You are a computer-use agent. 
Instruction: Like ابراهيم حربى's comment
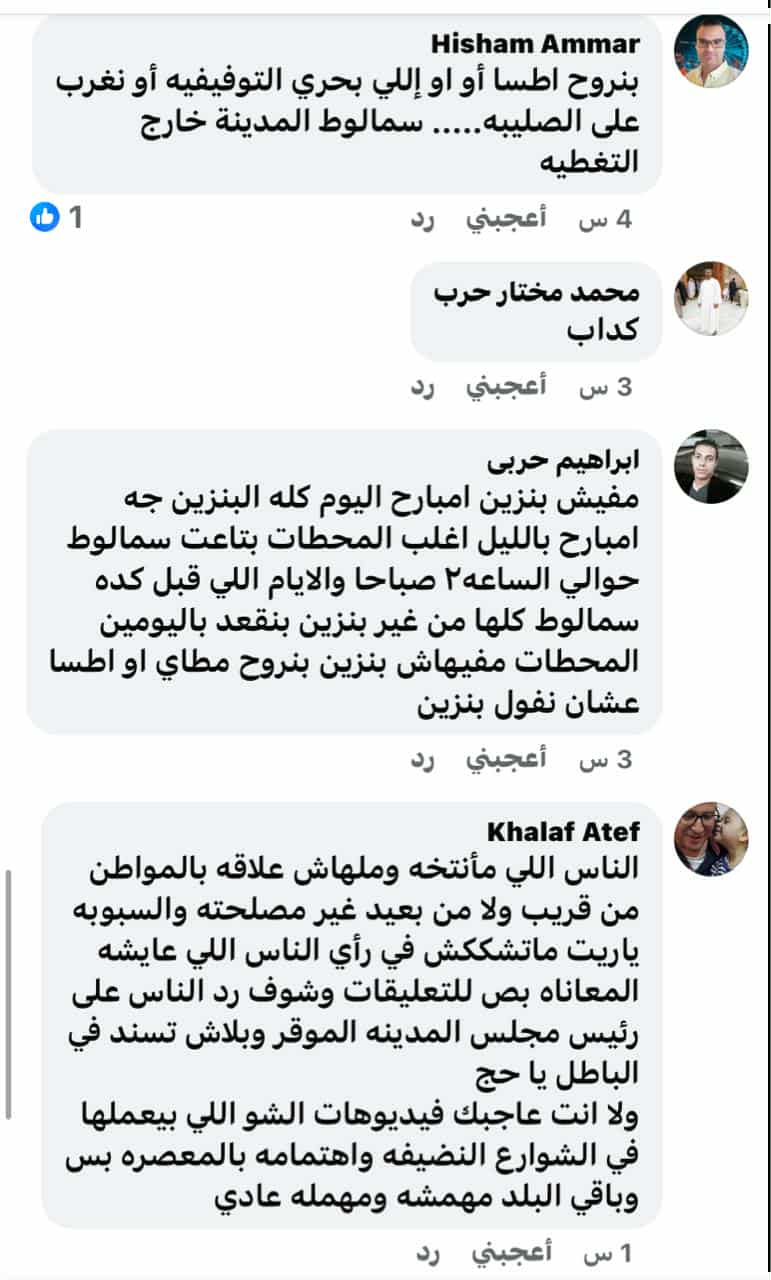point(506,760)
